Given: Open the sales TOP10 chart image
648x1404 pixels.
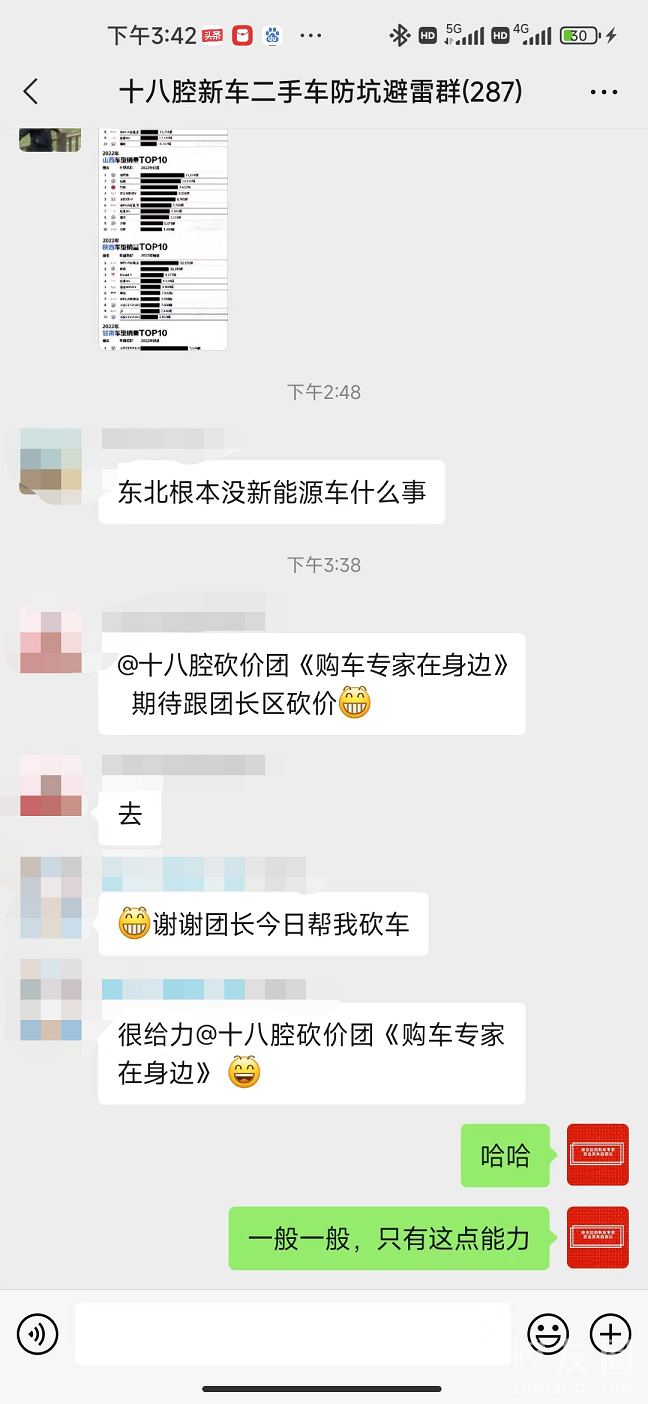Looking at the screenshot, I should (164, 238).
